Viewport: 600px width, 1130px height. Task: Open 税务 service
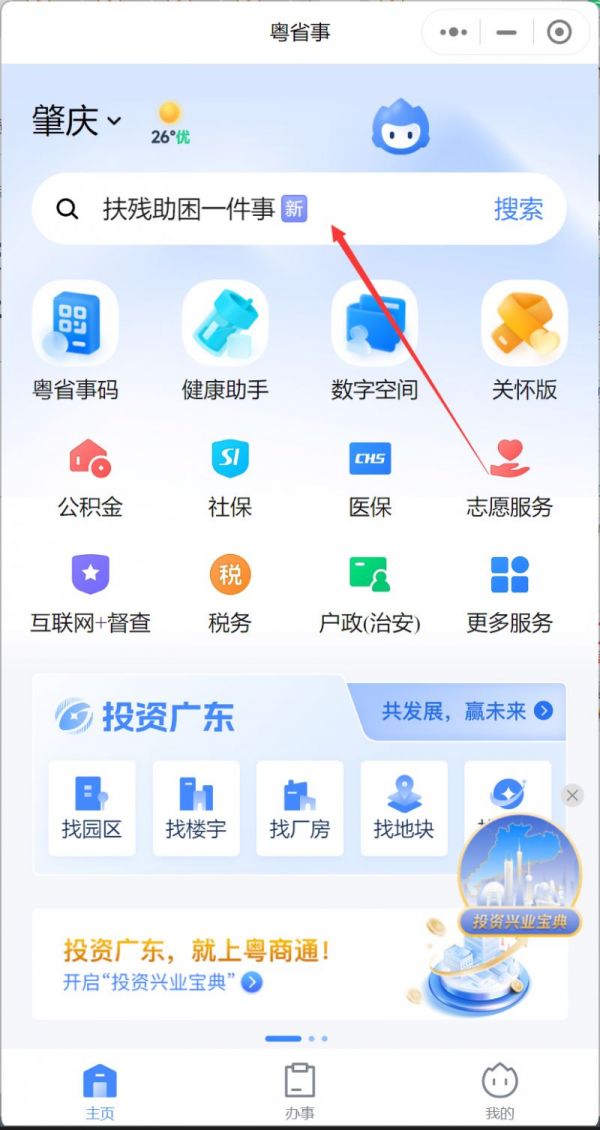click(x=230, y=594)
